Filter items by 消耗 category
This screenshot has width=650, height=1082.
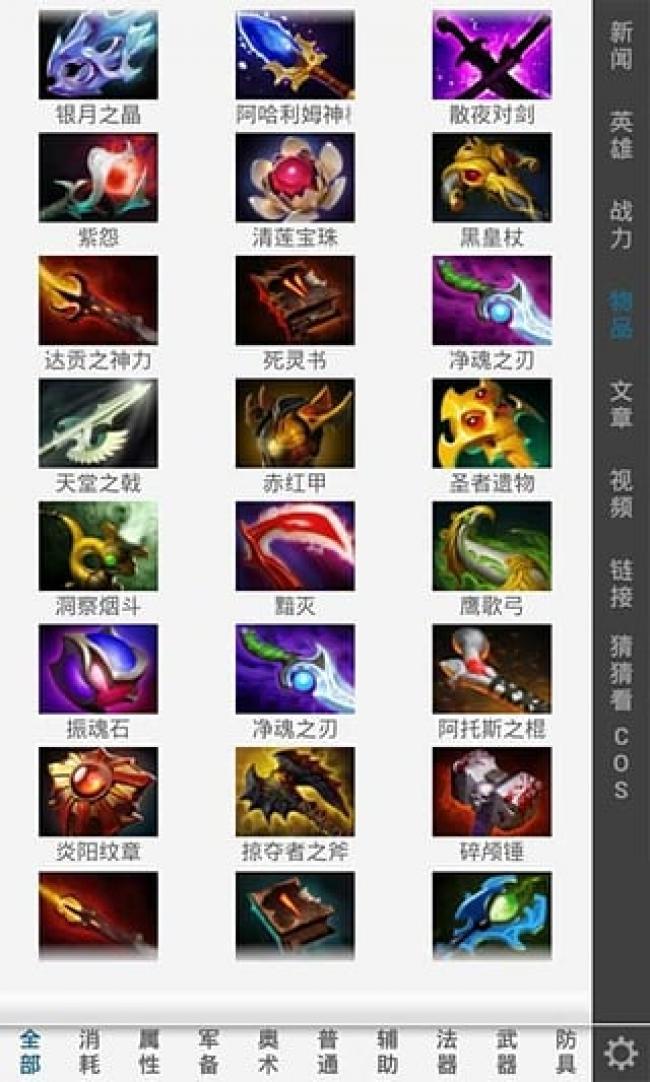[x=89, y=1052]
